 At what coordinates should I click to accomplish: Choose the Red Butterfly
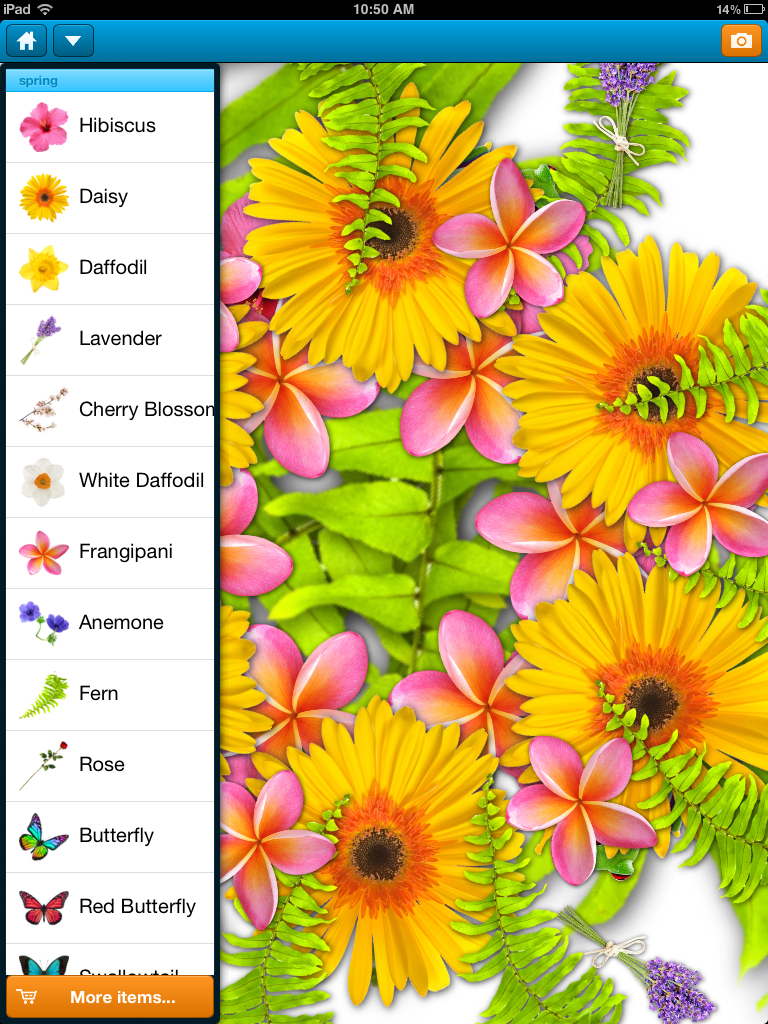(x=110, y=907)
